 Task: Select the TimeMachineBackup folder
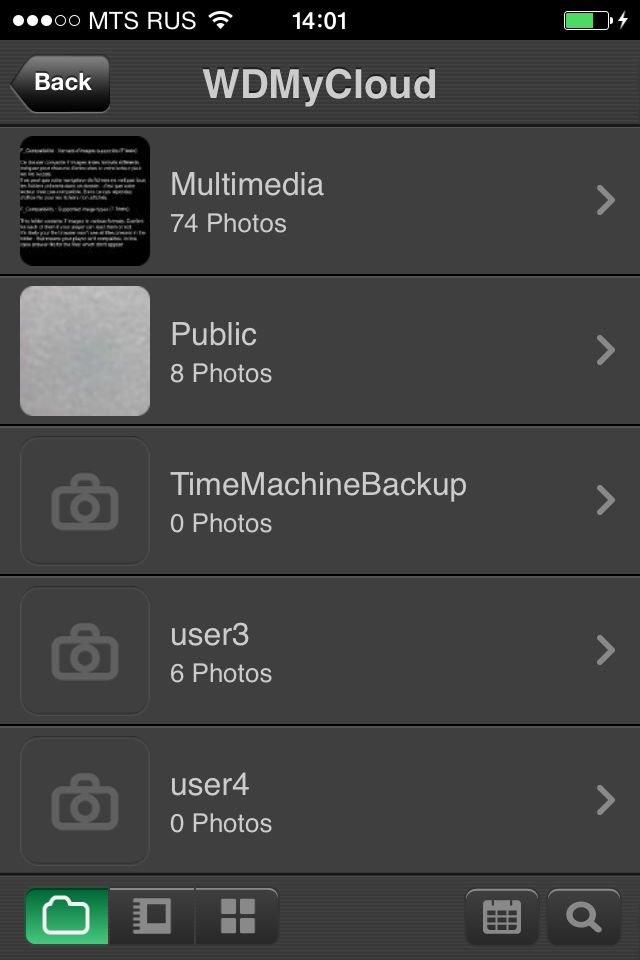[x=320, y=501]
